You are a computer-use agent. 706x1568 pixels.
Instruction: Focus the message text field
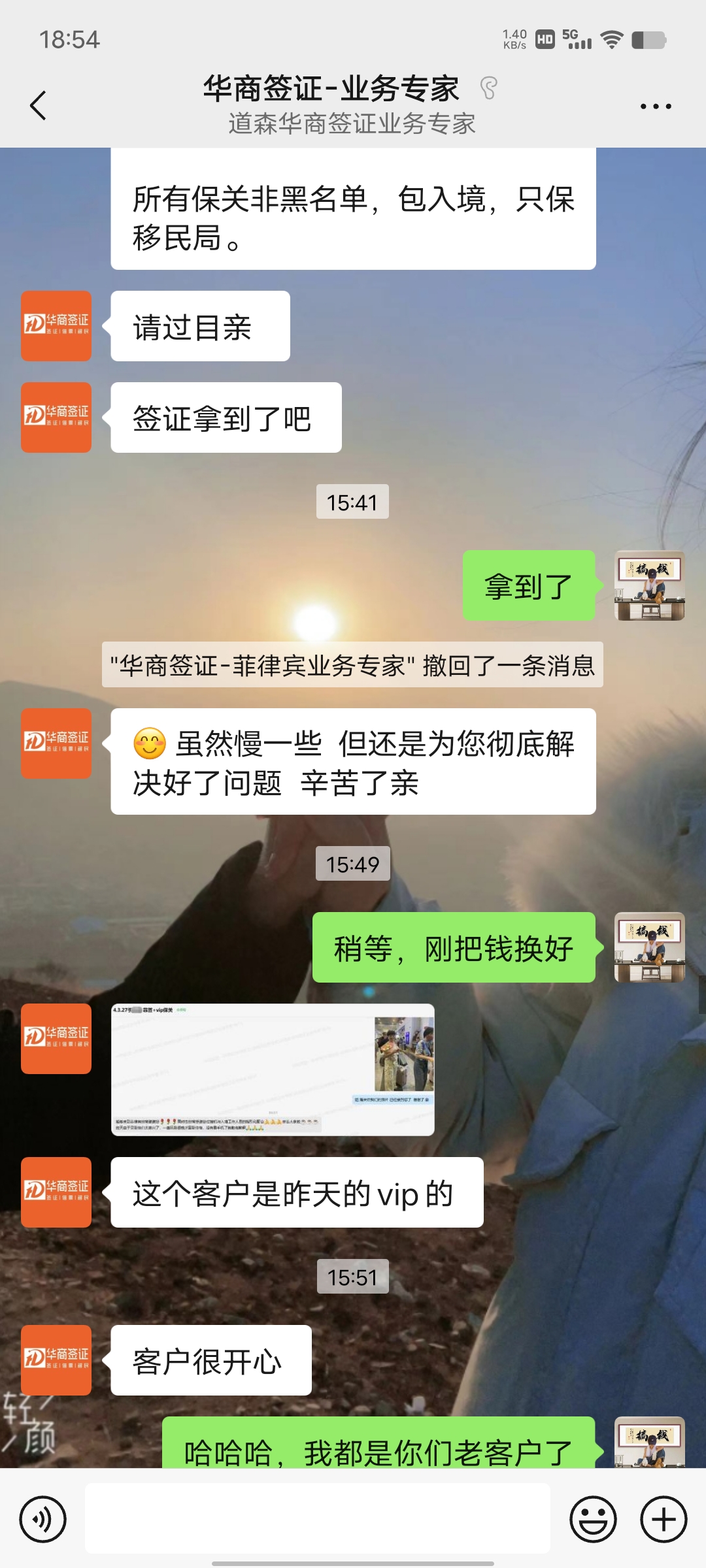(x=317, y=1519)
